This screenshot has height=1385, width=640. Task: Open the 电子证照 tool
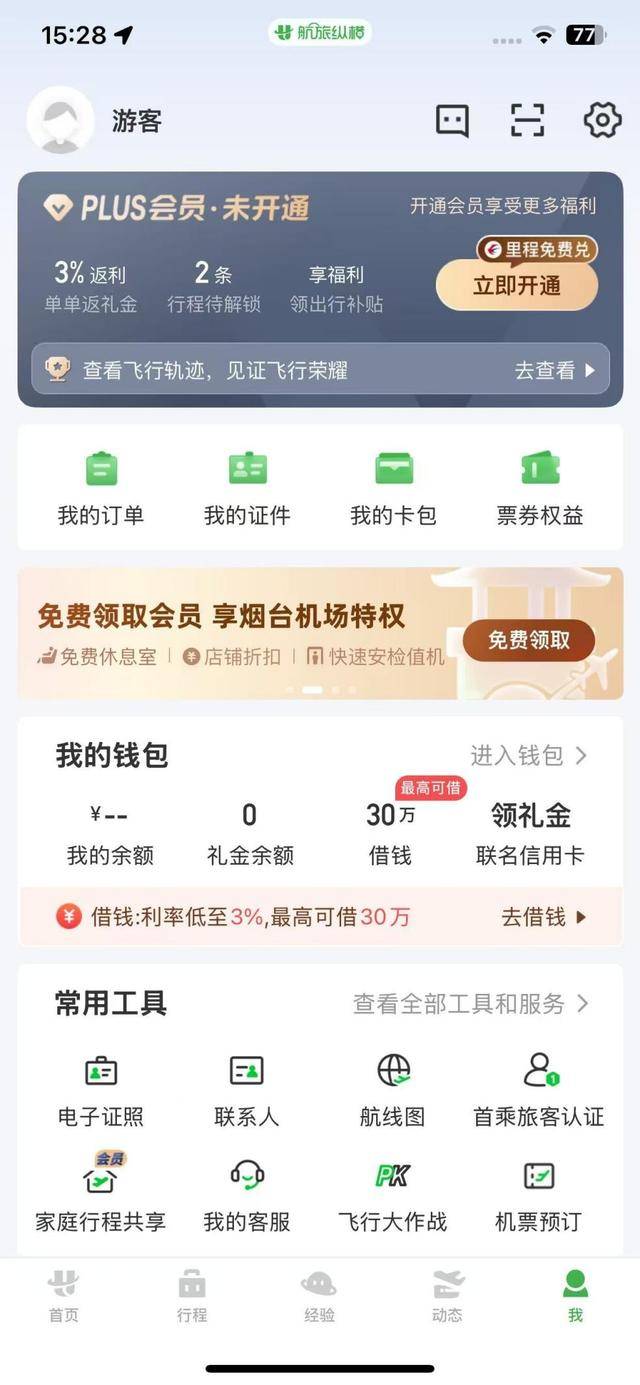(101, 1088)
